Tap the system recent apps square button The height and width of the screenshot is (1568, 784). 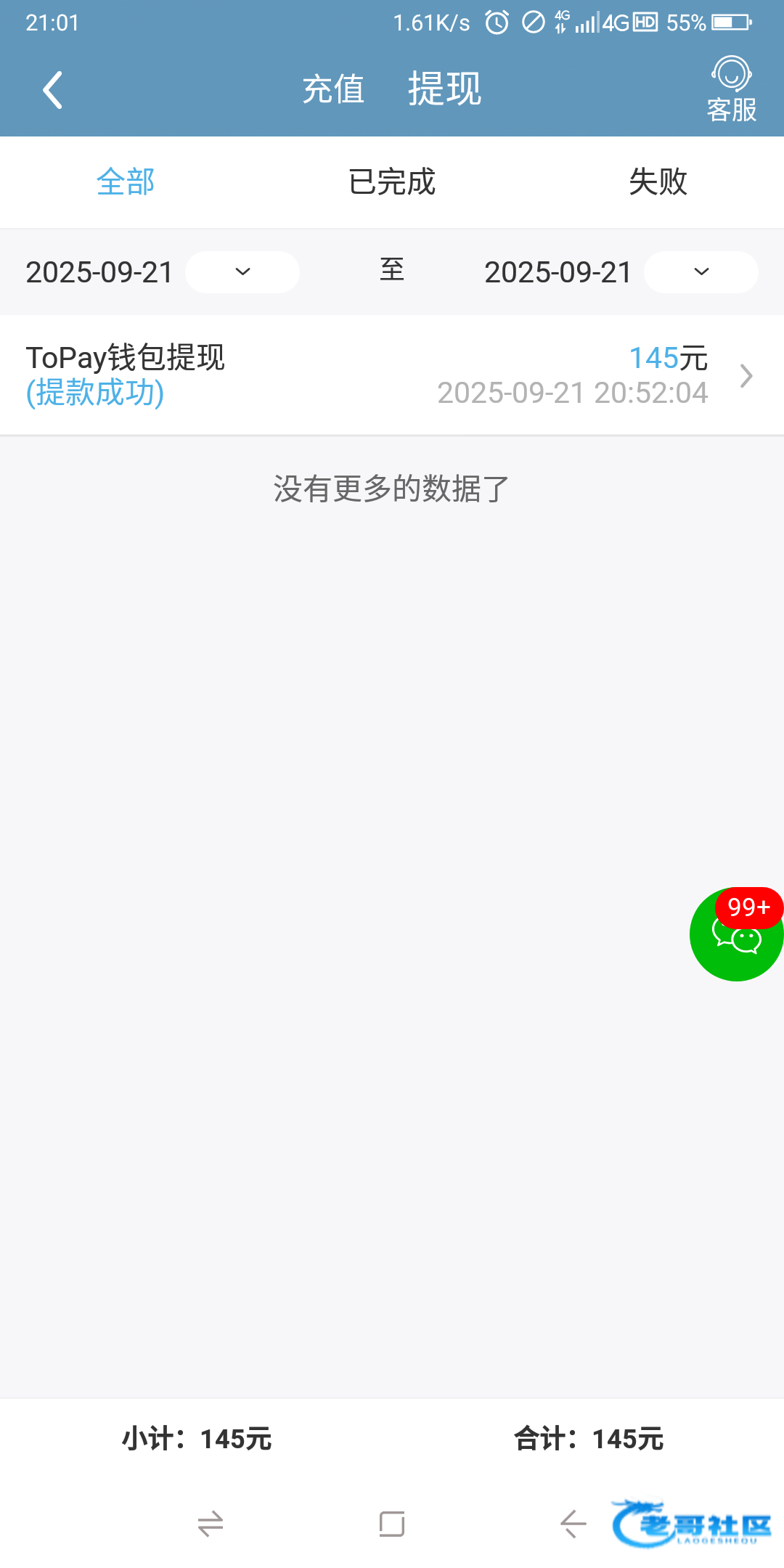[x=392, y=1524]
